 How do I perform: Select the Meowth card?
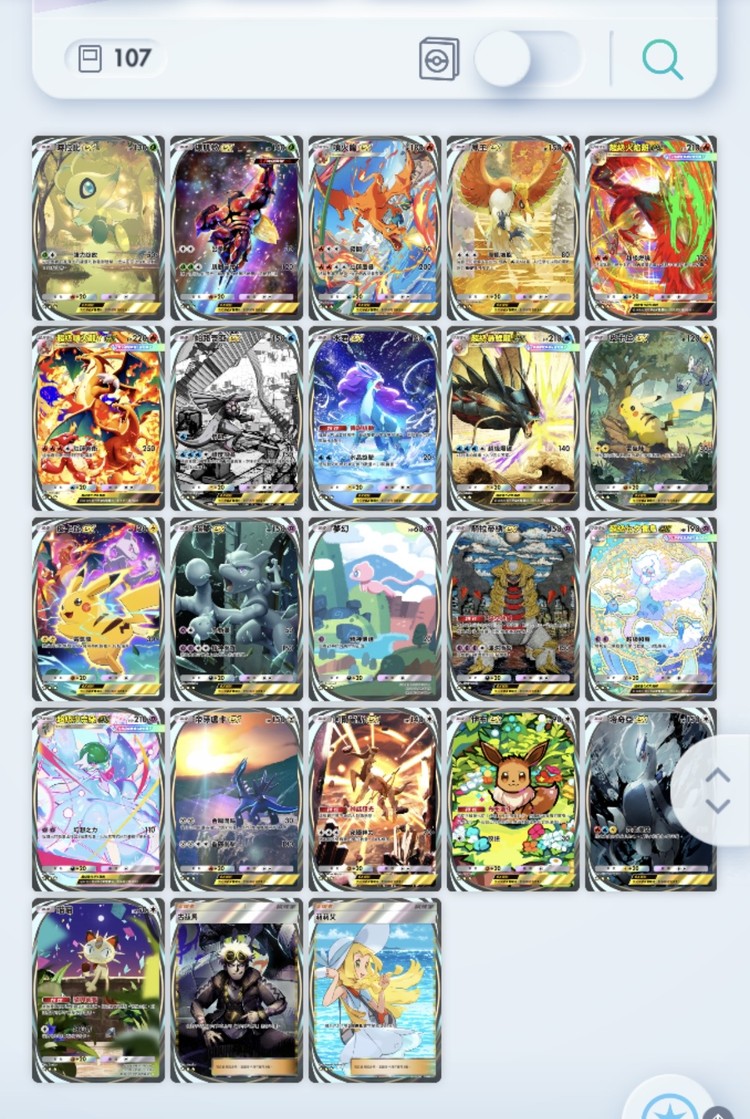(98, 990)
